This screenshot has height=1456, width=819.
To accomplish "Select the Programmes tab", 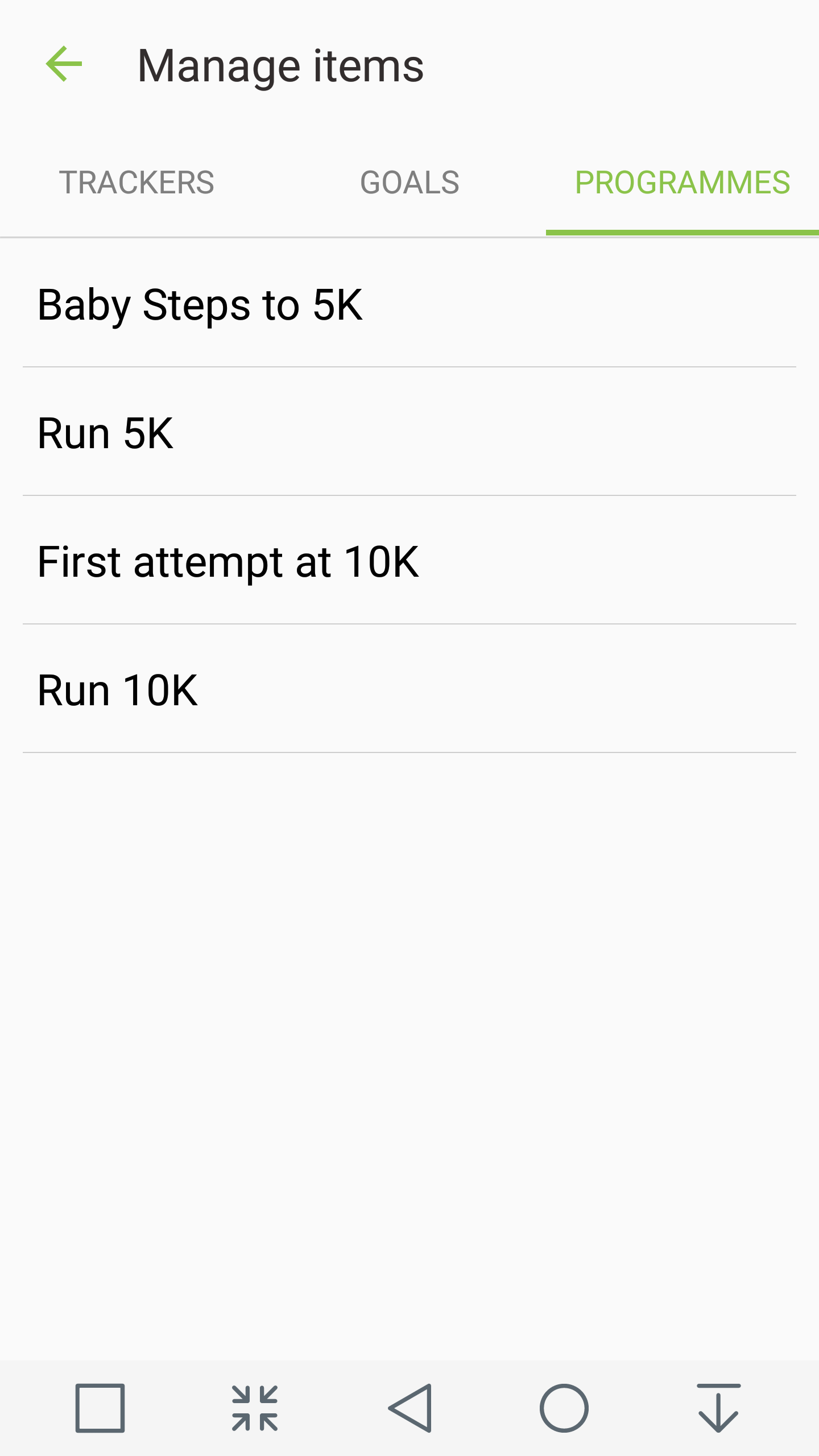I will tap(682, 183).
